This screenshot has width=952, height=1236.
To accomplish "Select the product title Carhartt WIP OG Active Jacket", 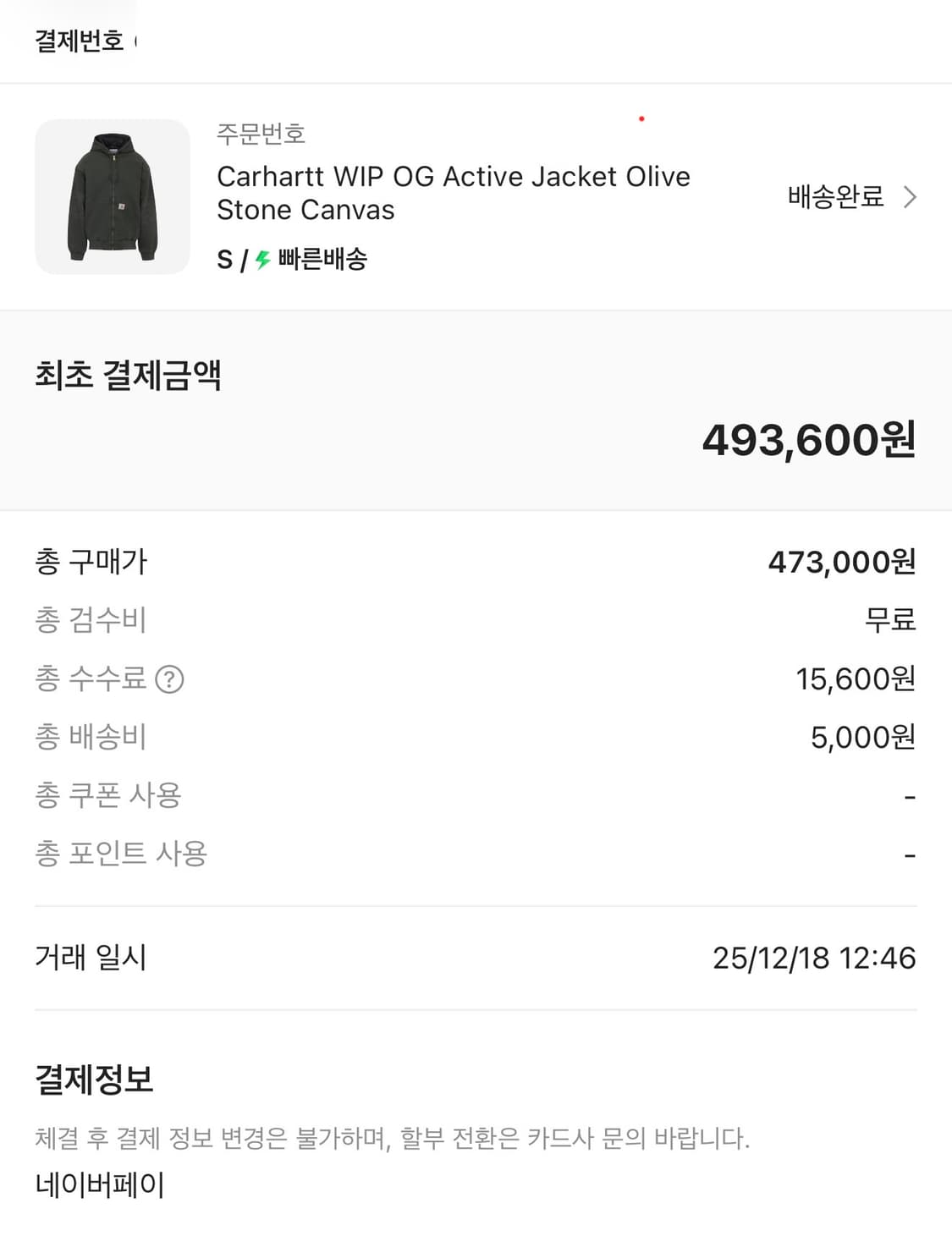I will click(454, 193).
